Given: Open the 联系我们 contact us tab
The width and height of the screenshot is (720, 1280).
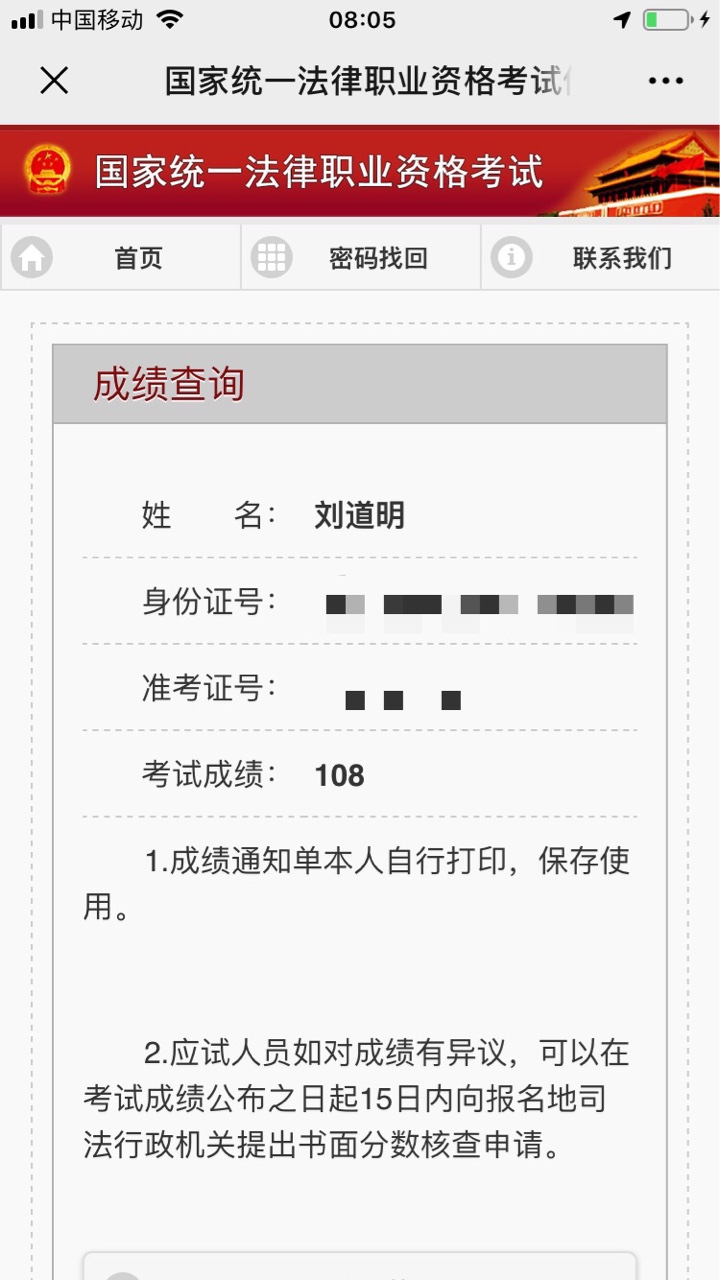Looking at the screenshot, I should pos(601,258).
